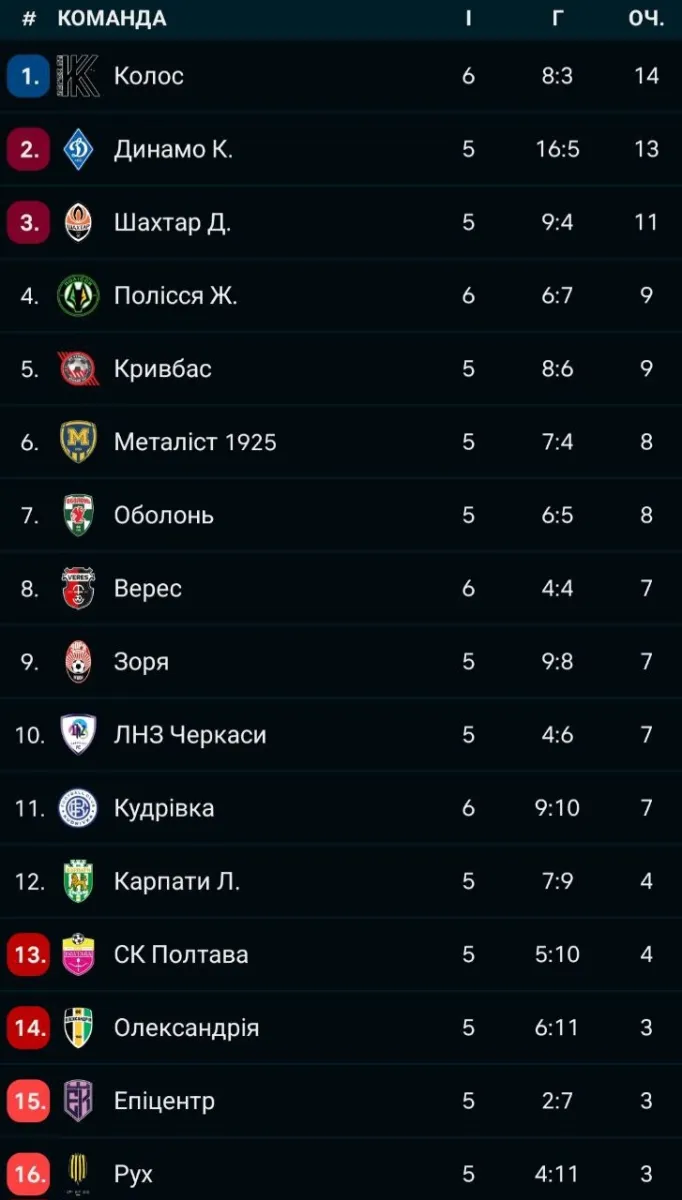Tap the Кривбас row
The height and width of the screenshot is (1200, 682).
(163, 368)
